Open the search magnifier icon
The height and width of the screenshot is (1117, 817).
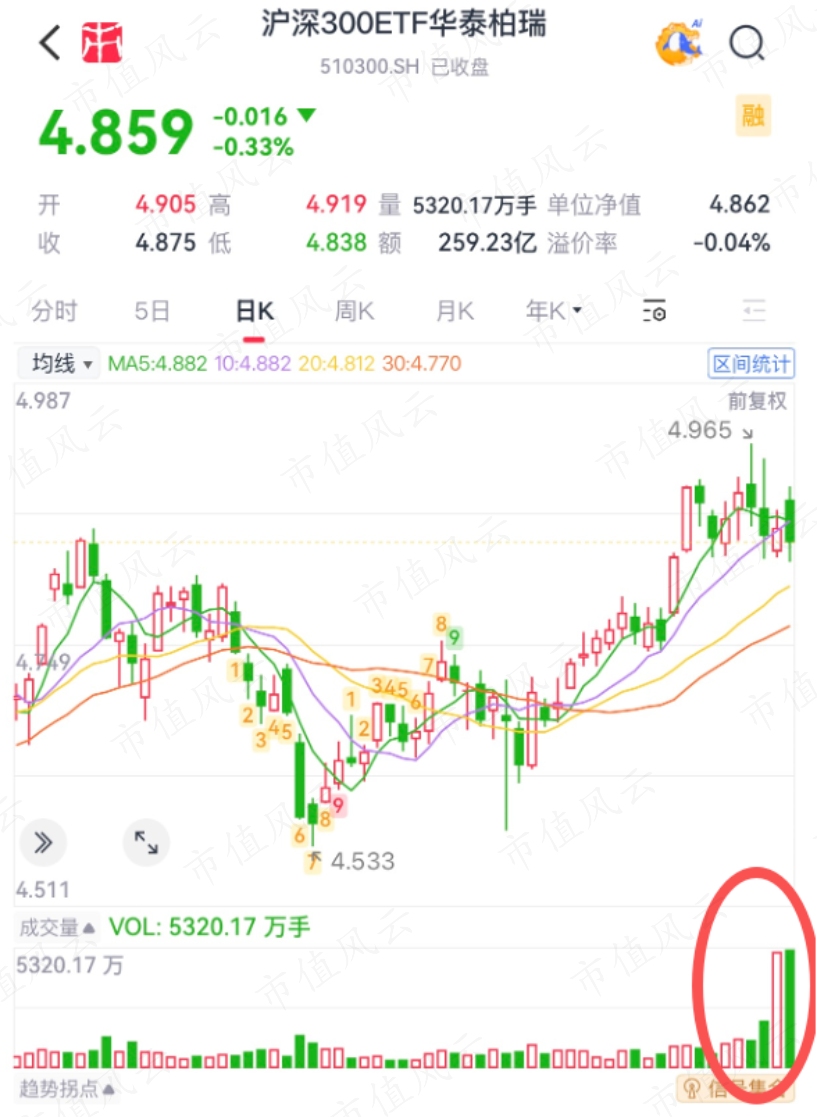pos(746,43)
